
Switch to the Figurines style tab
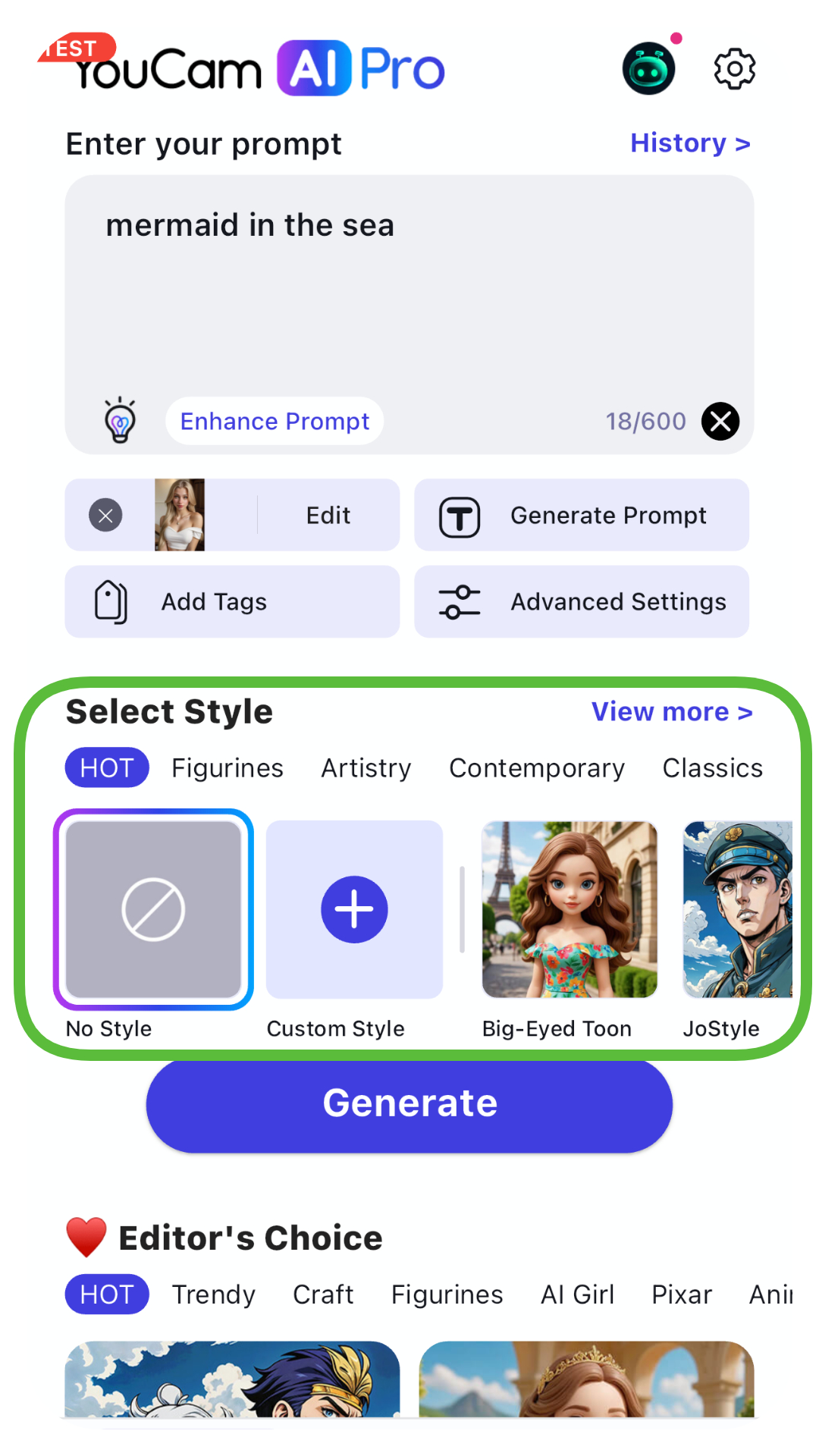227,767
